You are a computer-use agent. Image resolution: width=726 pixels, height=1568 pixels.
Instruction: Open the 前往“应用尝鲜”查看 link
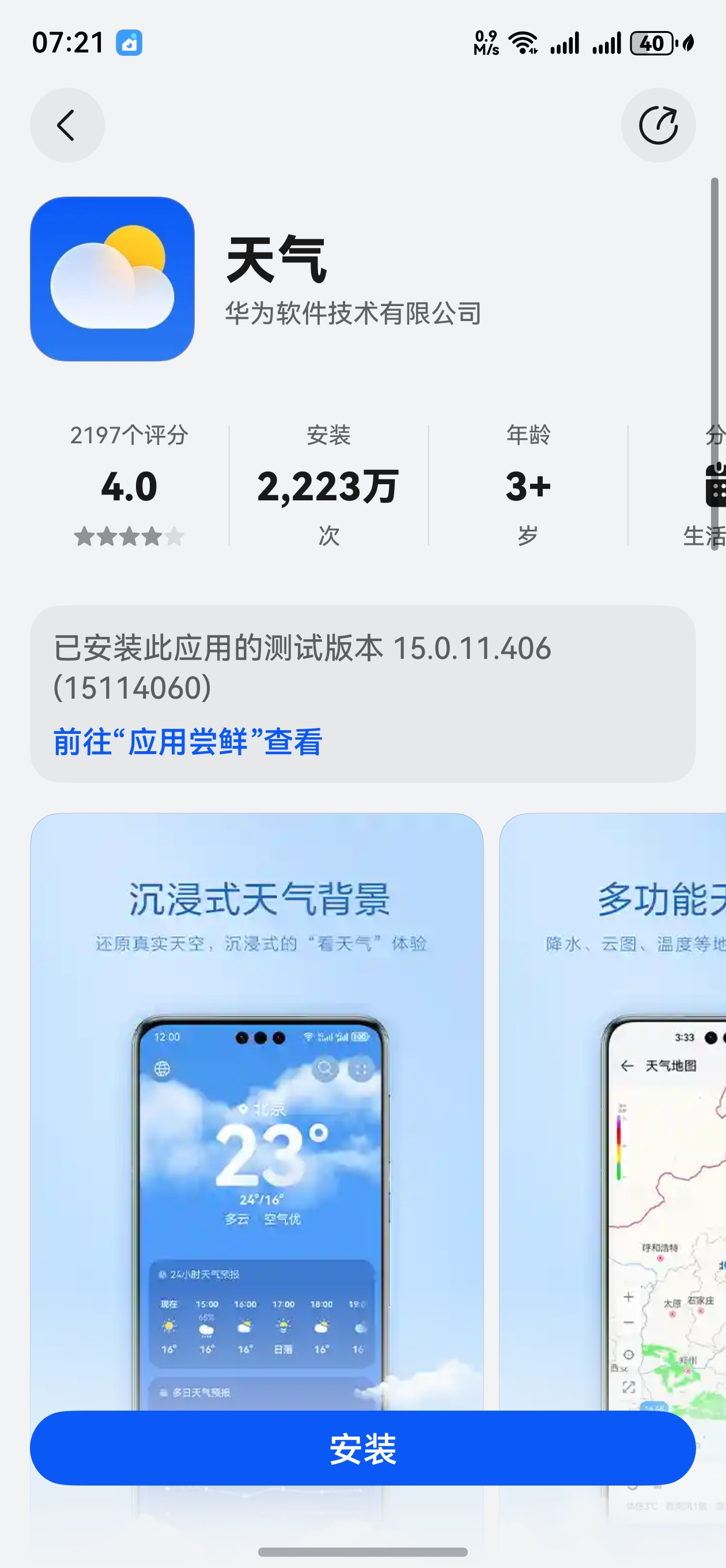pos(187,741)
